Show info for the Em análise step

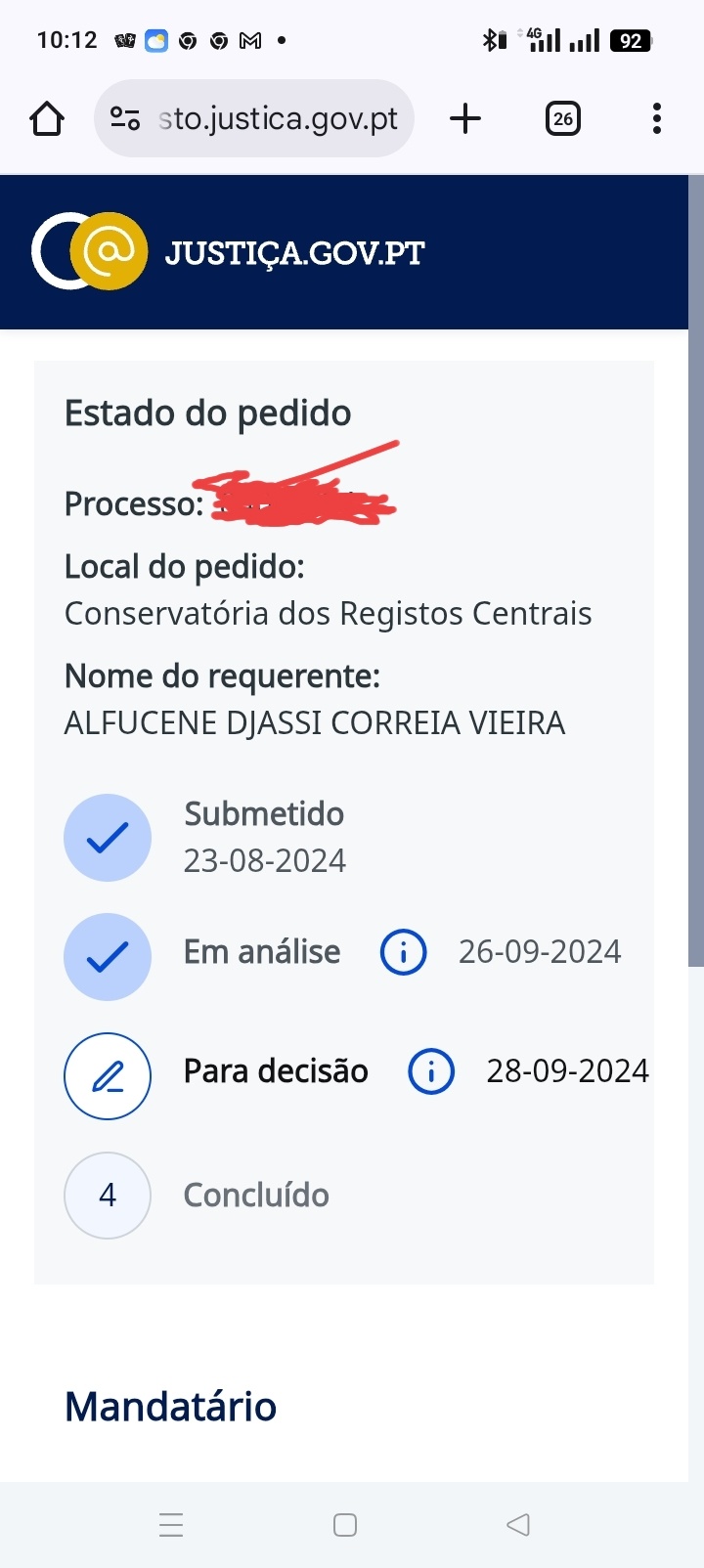403,952
